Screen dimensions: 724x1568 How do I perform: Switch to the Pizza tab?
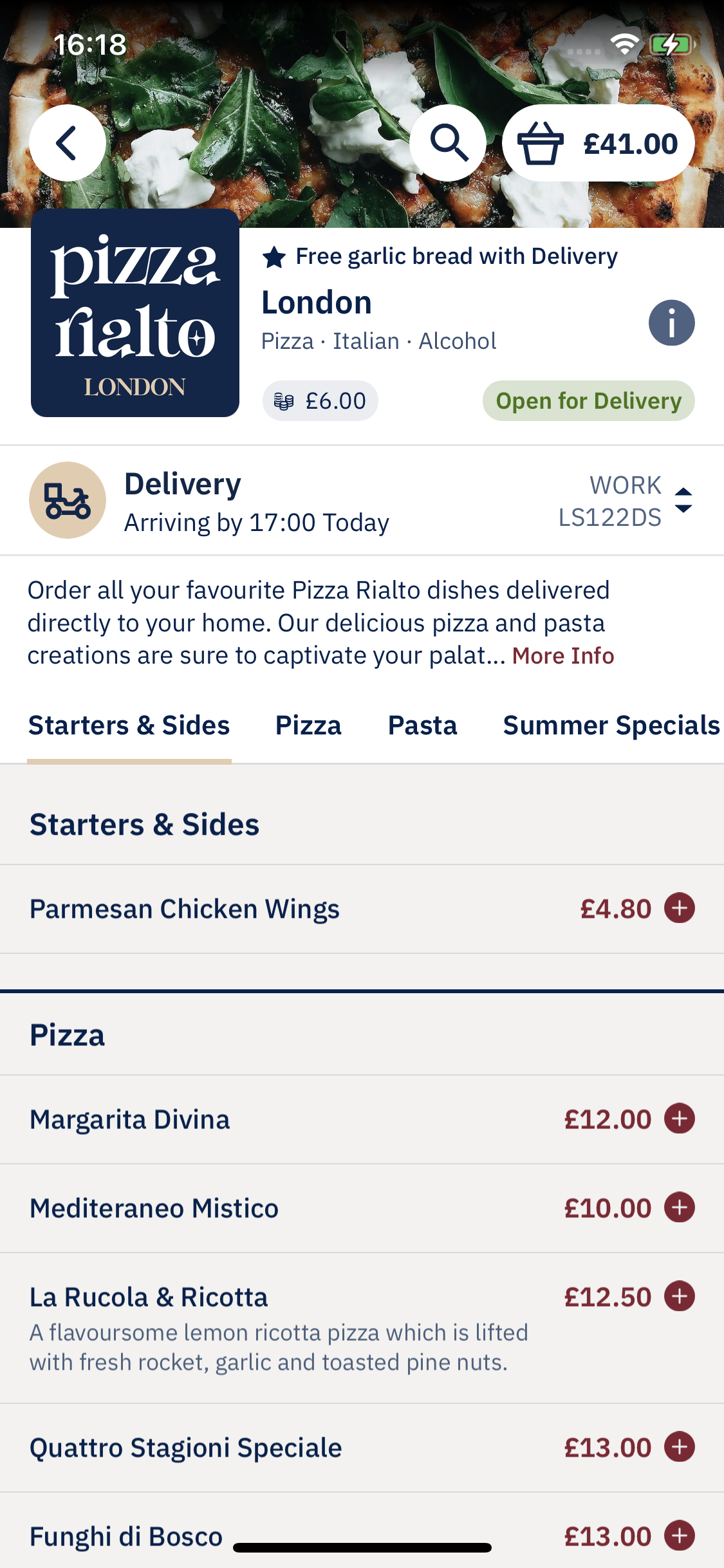point(308,725)
